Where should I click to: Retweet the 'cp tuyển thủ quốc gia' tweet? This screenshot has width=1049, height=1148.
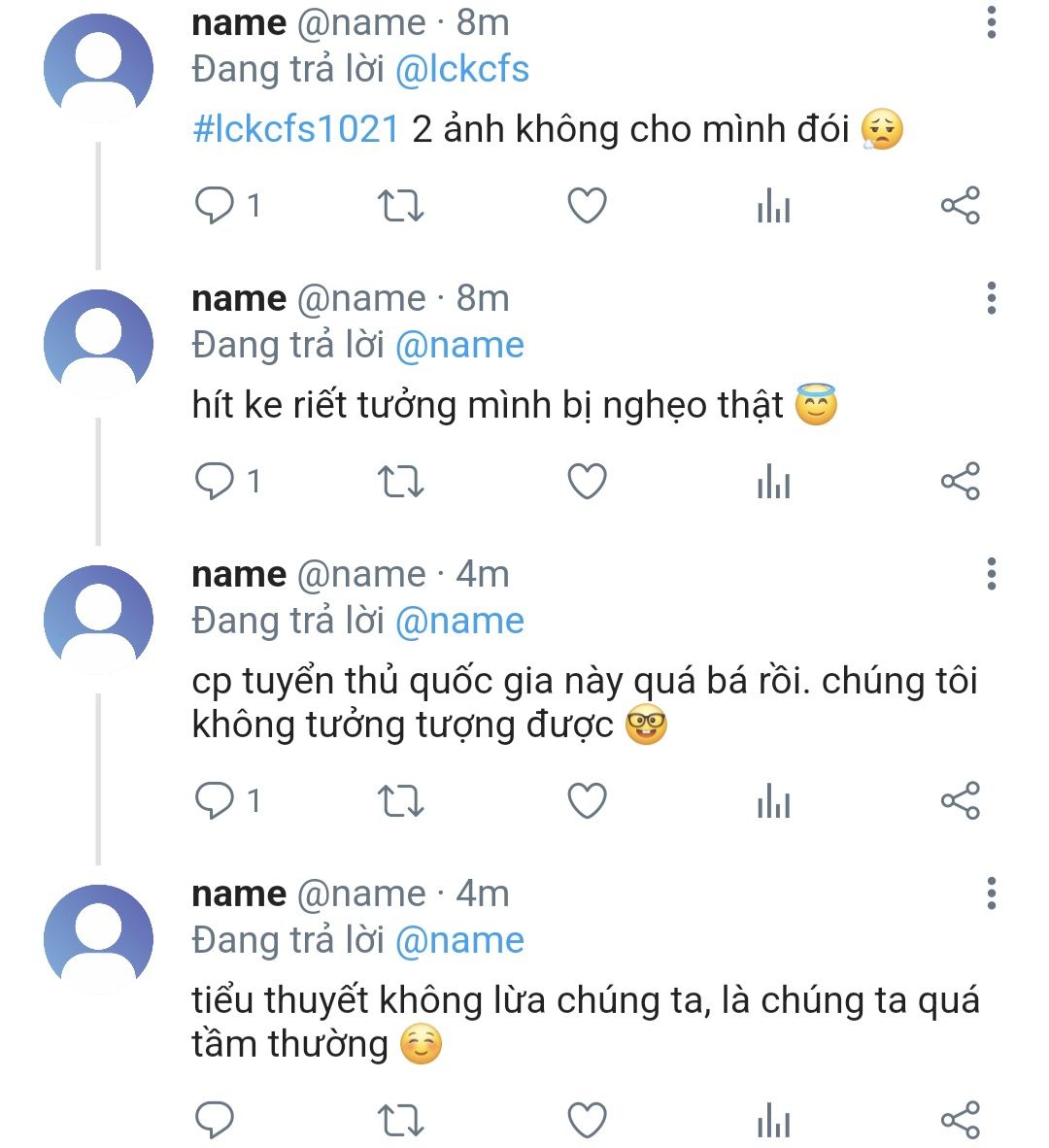pos(400,800)
